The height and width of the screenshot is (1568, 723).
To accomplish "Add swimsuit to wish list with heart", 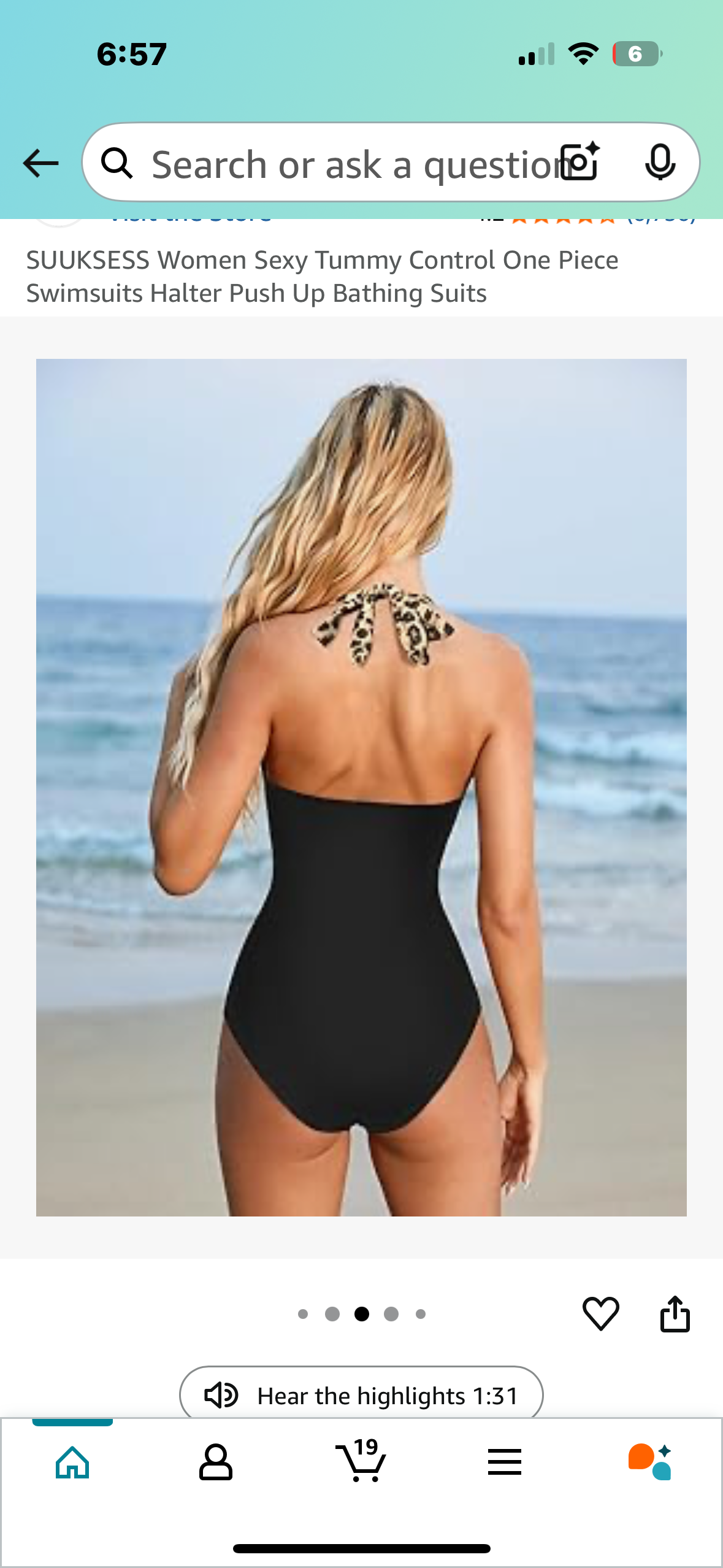I will 600,1313.
